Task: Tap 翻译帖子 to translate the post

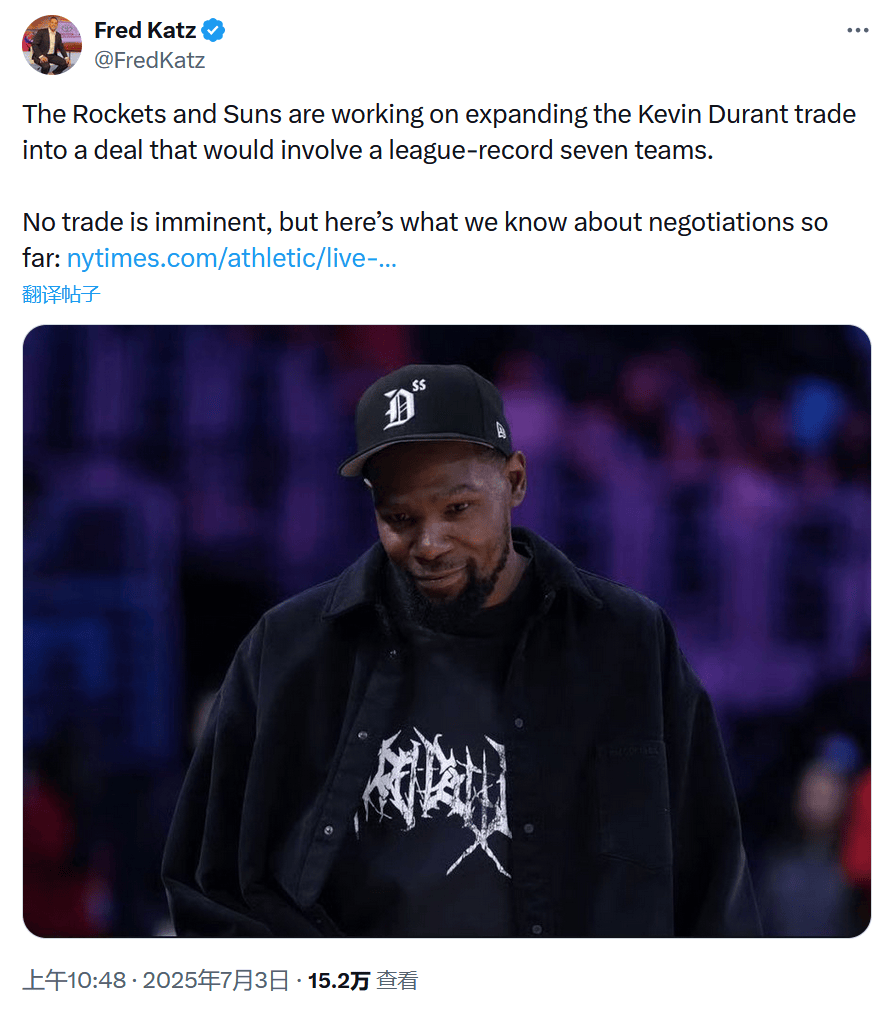Action: click(x=61, y=294)
